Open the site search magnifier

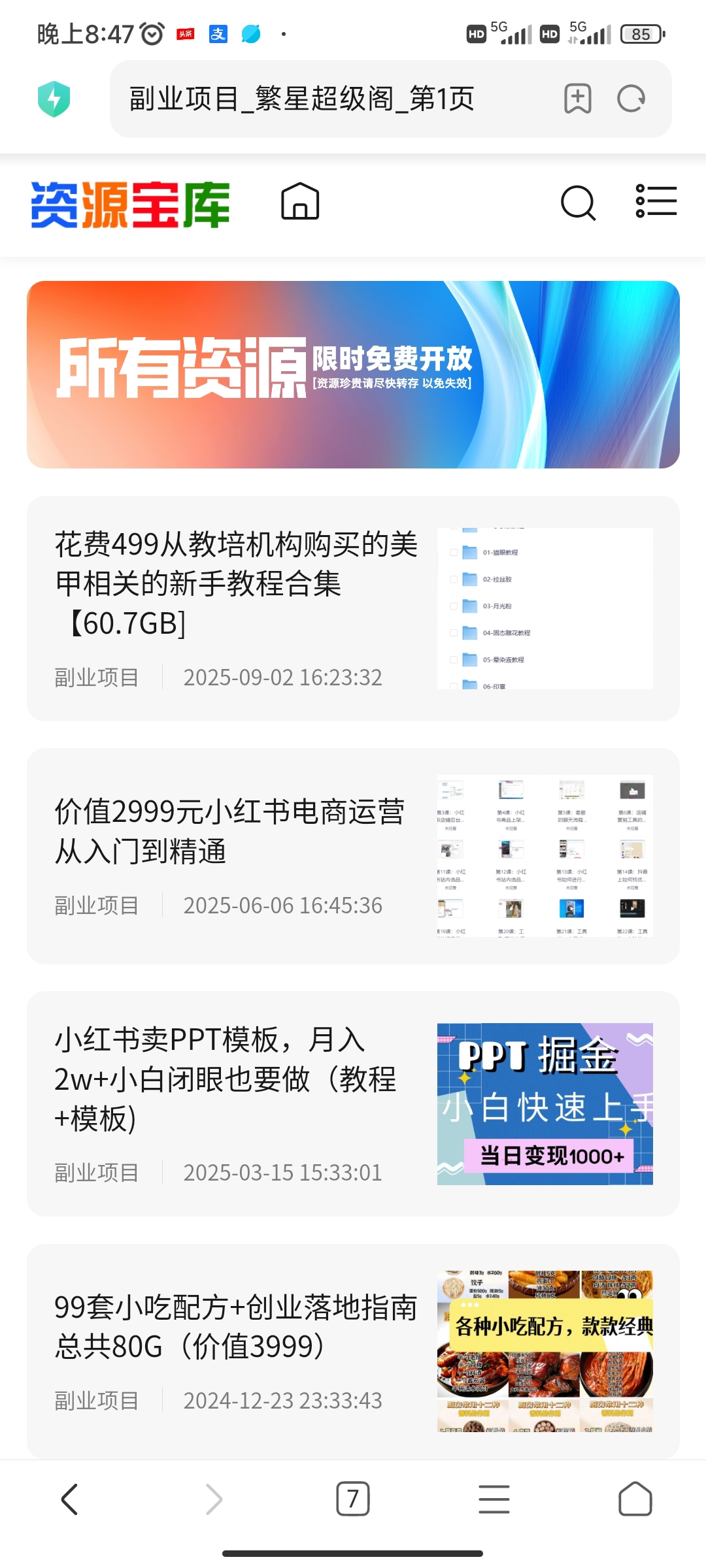point(578,203)
